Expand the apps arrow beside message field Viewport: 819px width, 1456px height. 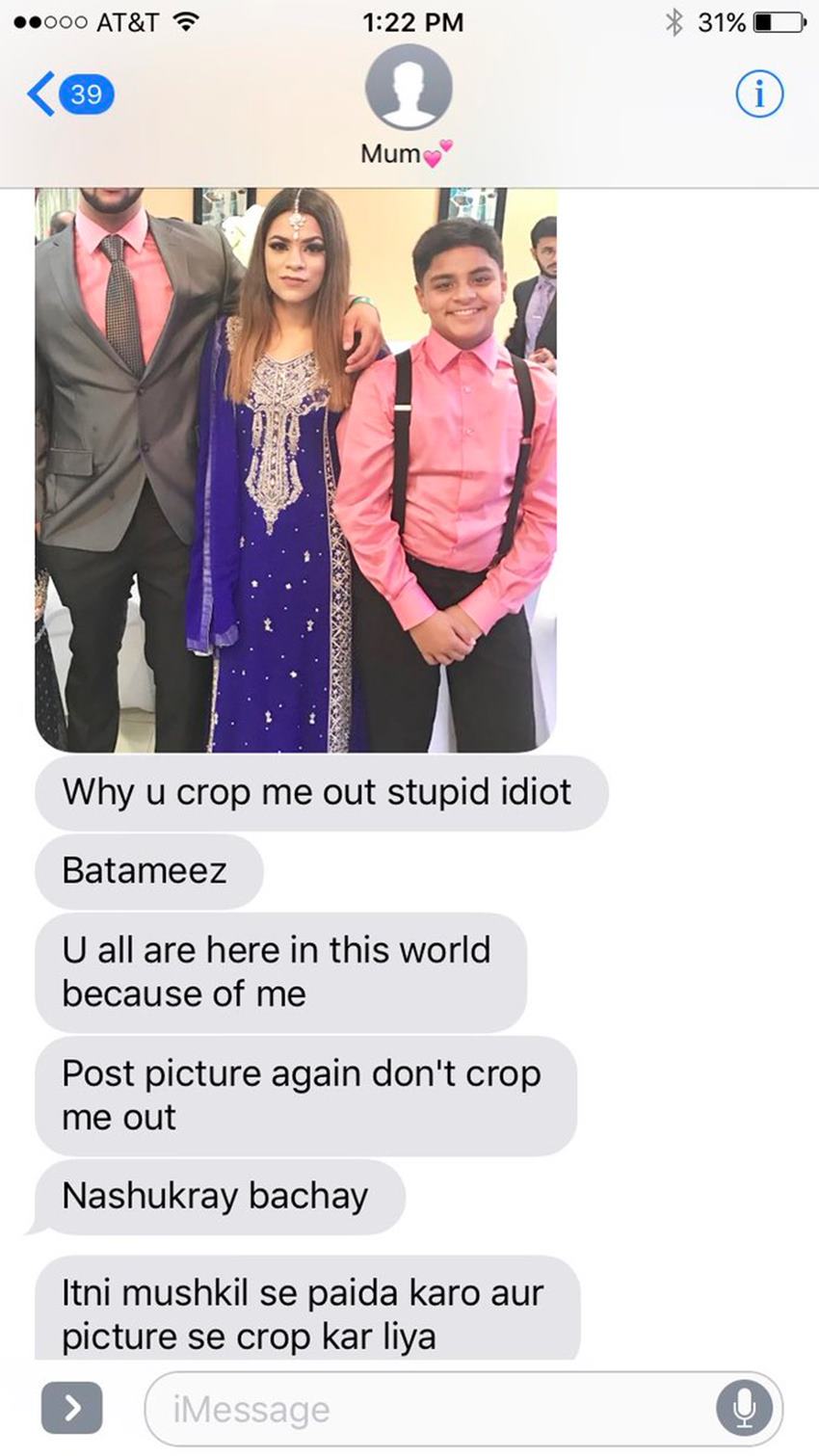click(71, 1408)
